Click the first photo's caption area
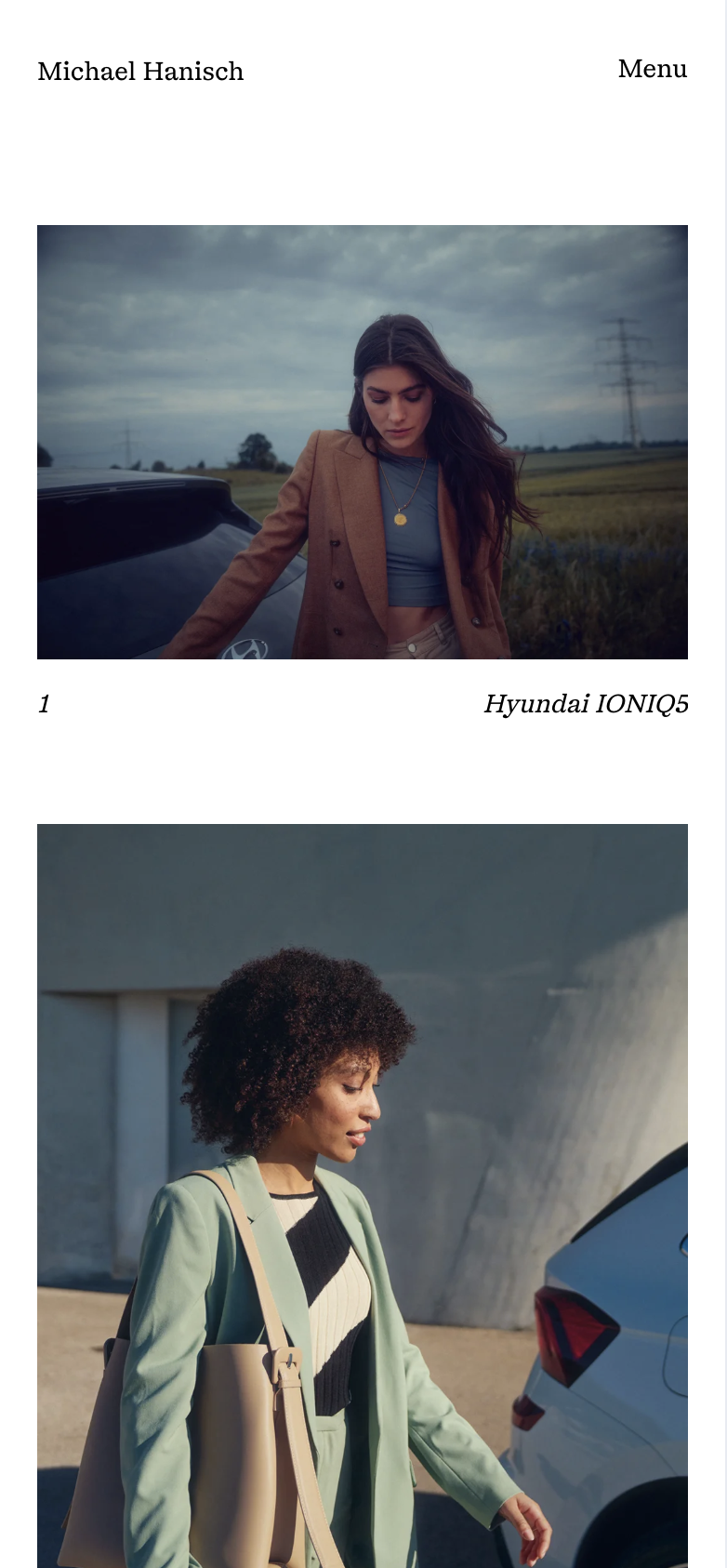This screenshot has width=727, height=1568. pos(363,704)
